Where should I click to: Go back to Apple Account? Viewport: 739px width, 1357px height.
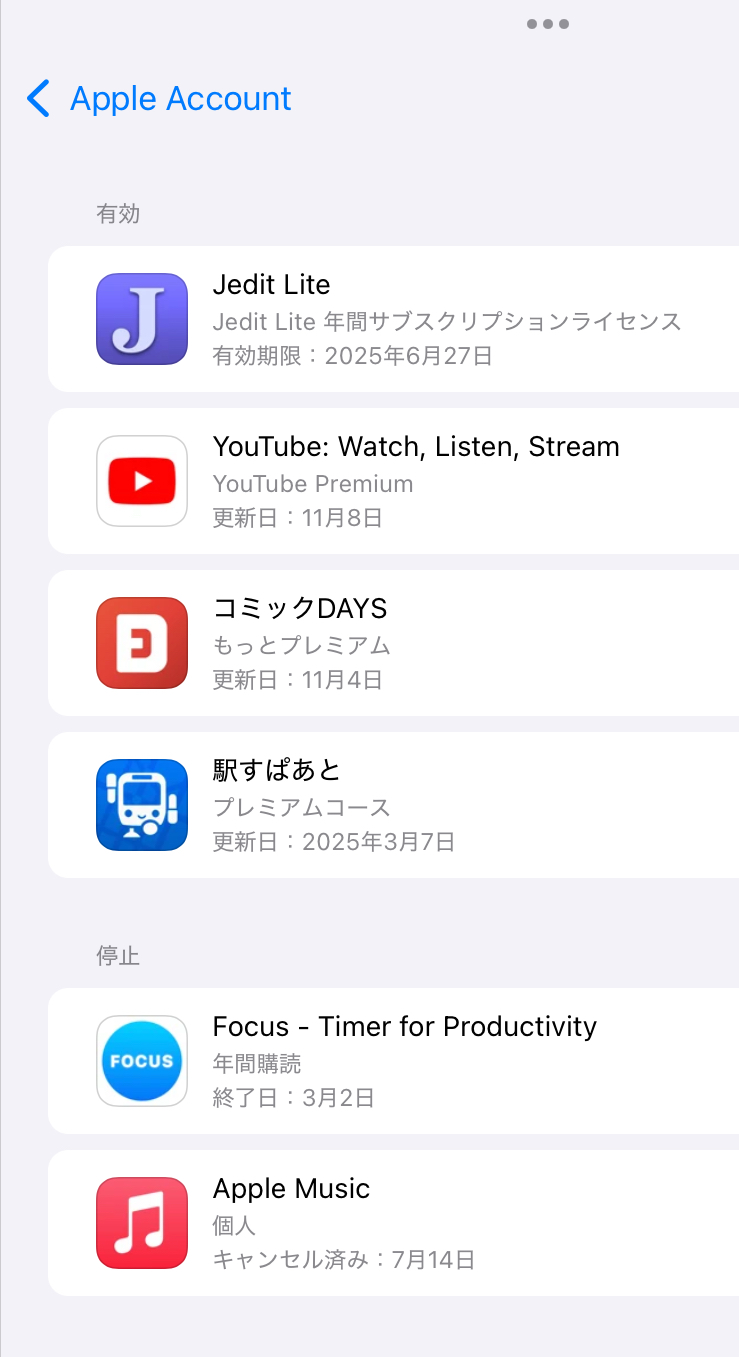pyautogui.click(x=160, y=99)
